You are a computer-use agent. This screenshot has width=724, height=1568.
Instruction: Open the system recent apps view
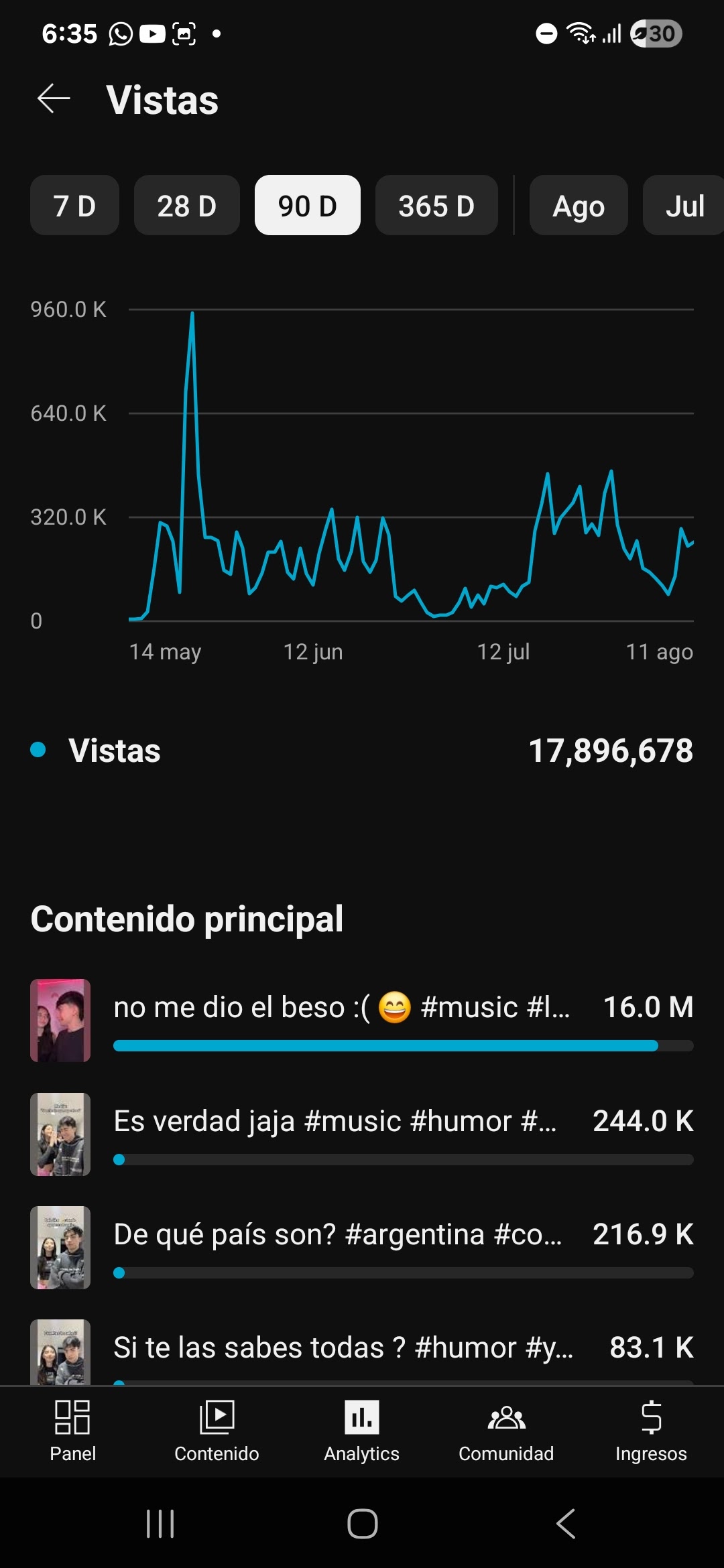(160, 1524)
